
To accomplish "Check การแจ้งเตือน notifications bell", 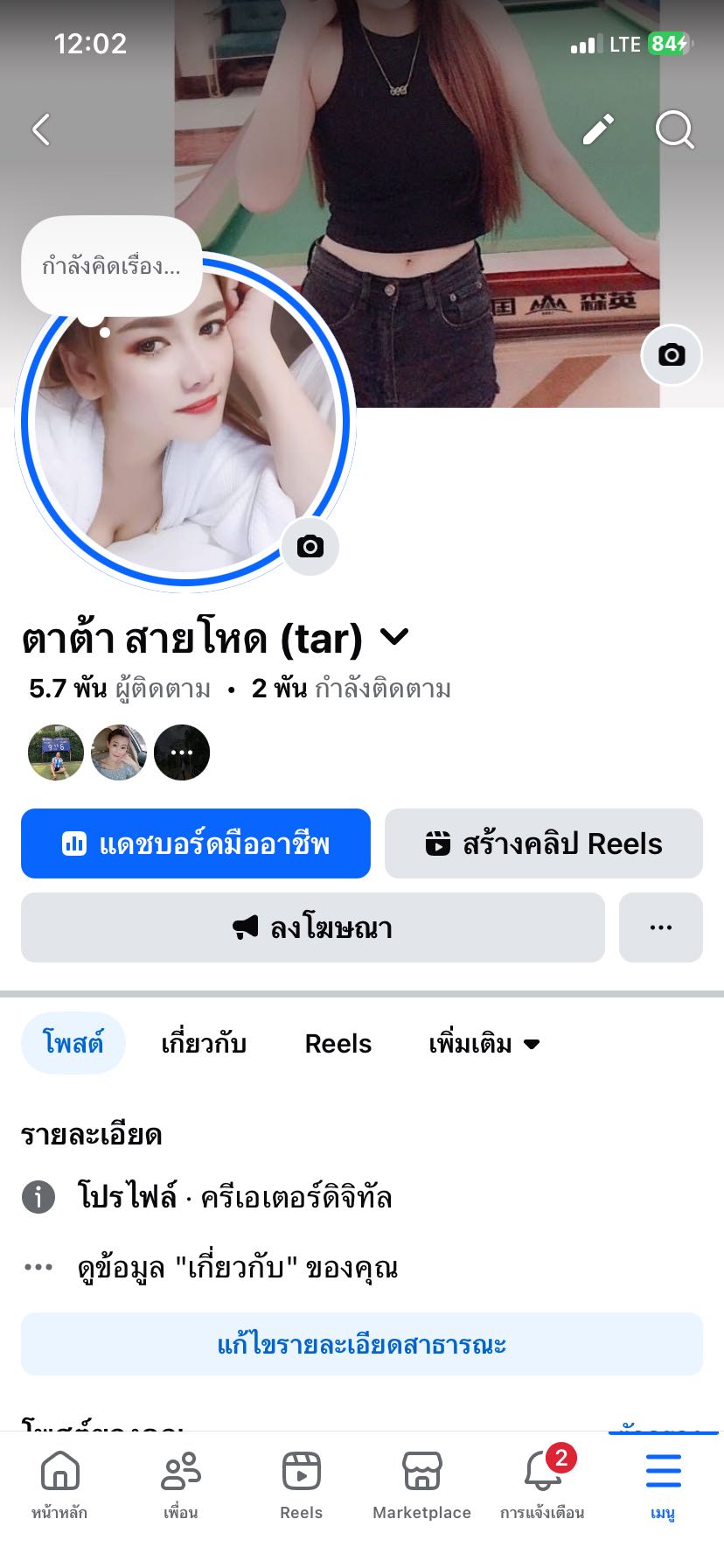I will [x=542, y=1482].
